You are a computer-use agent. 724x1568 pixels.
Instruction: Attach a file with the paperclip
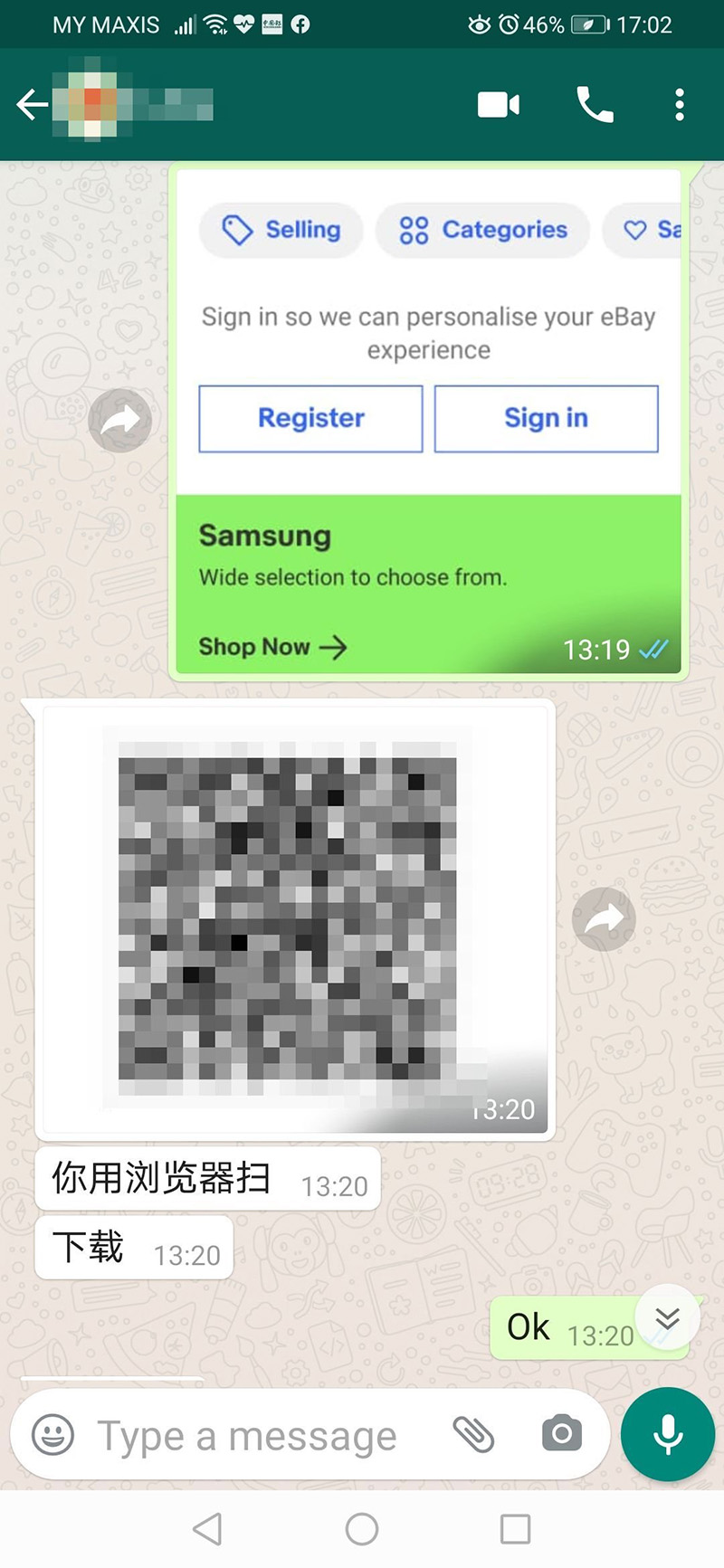473,1435
